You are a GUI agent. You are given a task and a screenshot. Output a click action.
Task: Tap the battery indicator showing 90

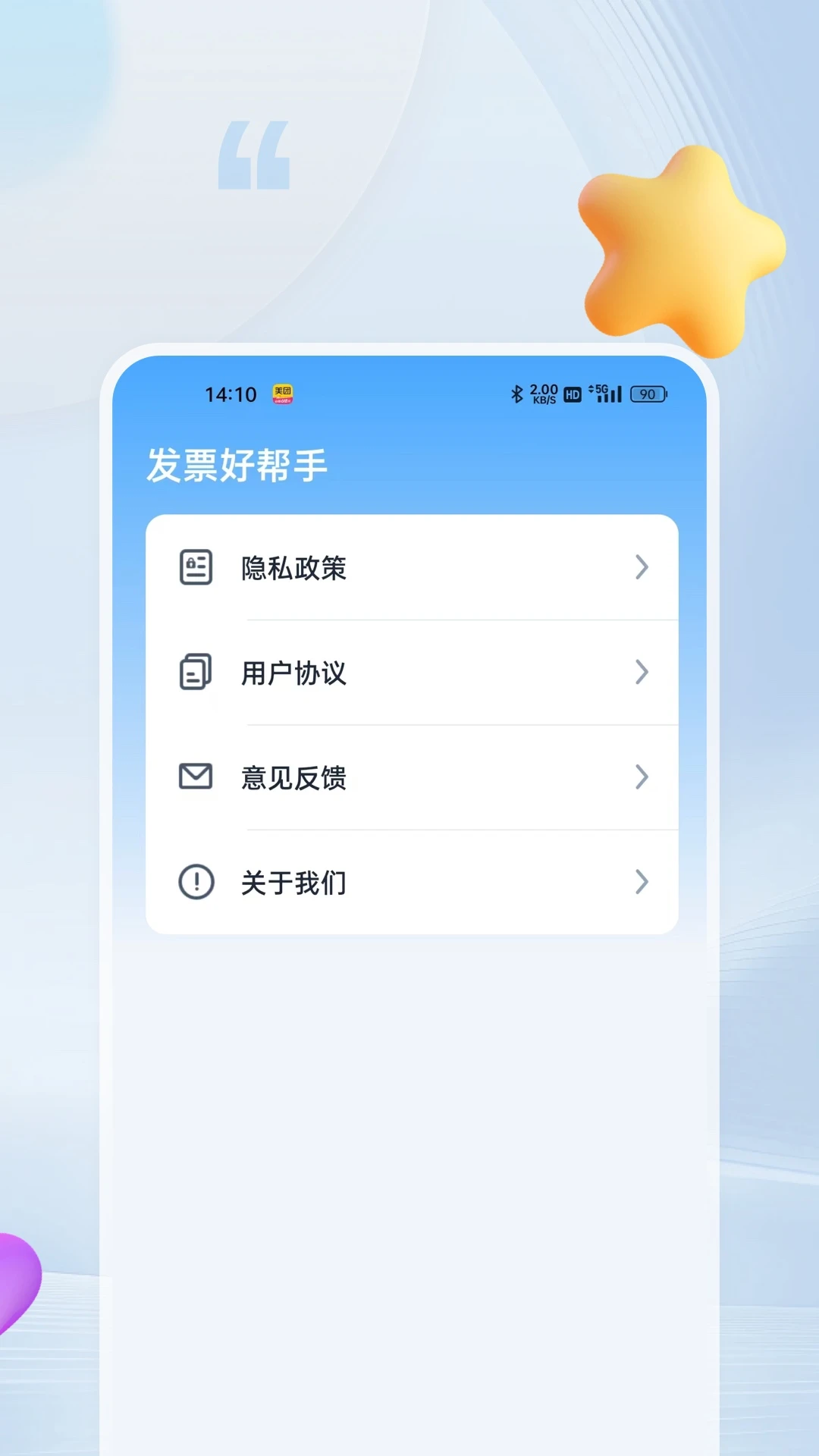tap(648, 394)
